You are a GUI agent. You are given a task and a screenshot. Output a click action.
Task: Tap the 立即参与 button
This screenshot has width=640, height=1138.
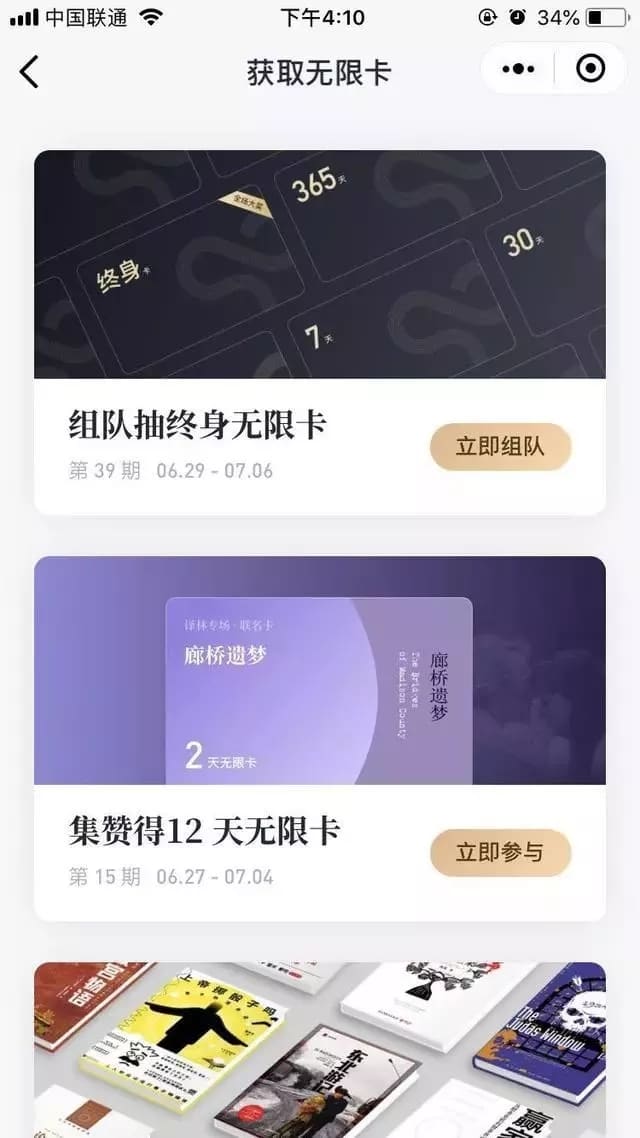pos(500,852)
